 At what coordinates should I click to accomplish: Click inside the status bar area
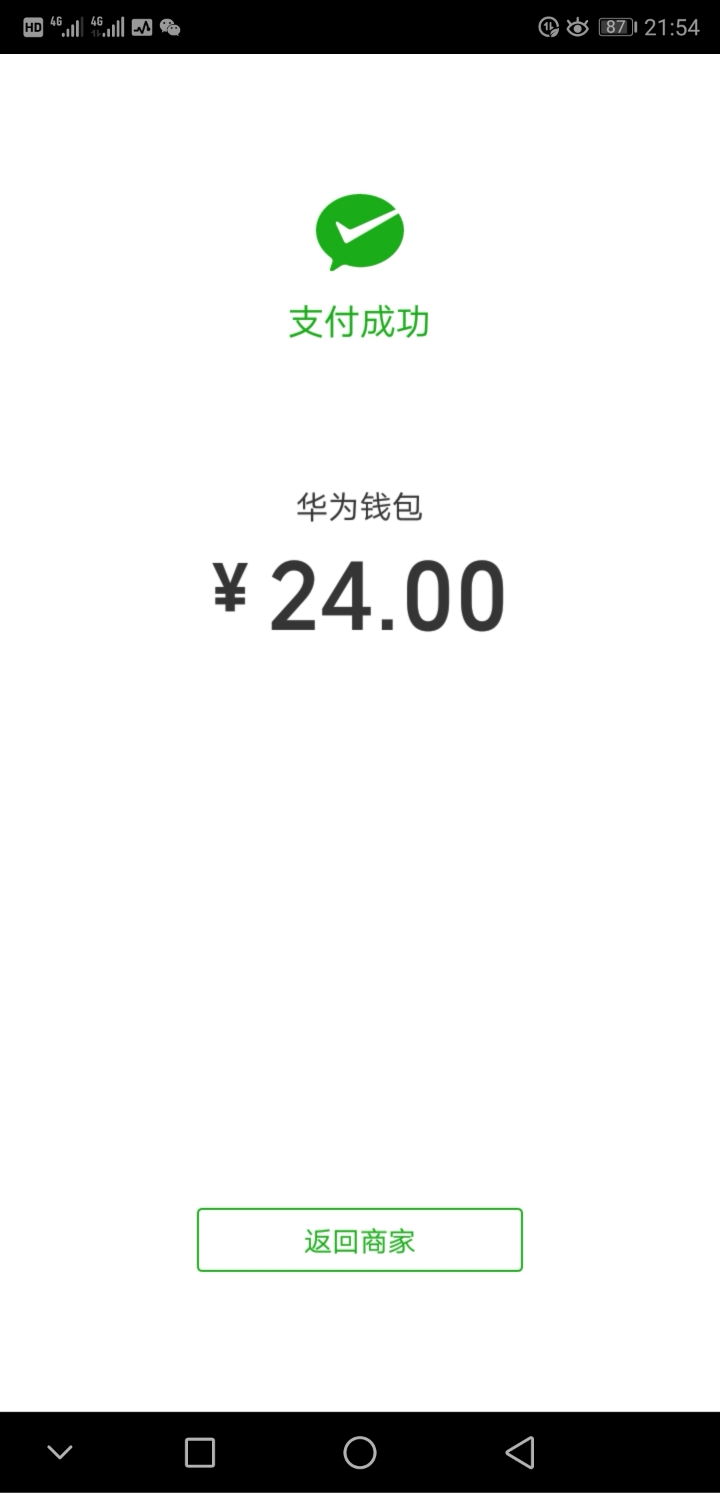360,27
